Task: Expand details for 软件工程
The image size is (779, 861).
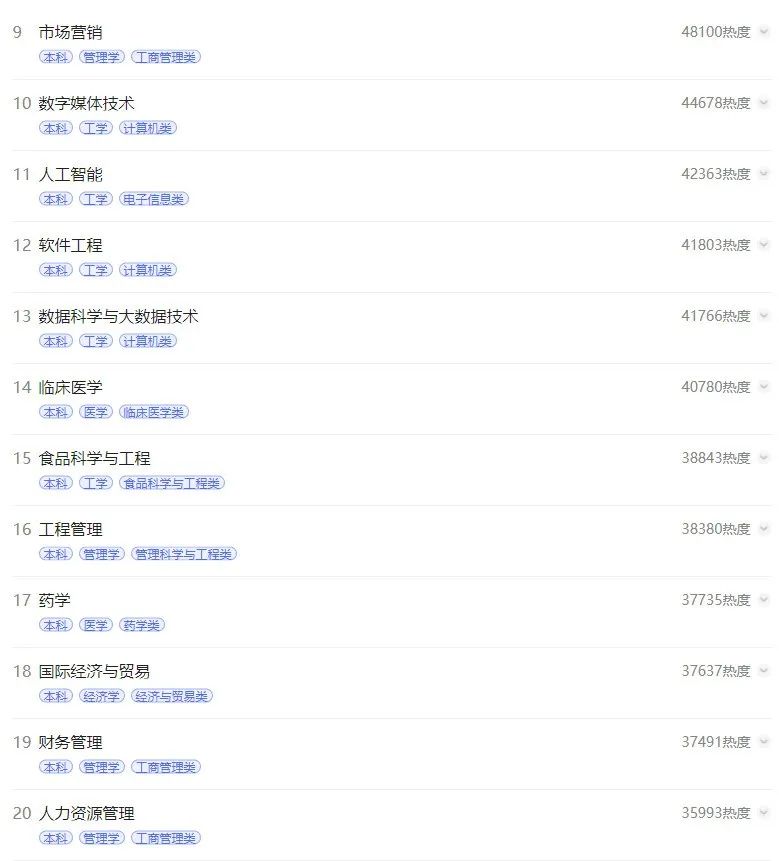Action: coord(764,245)
